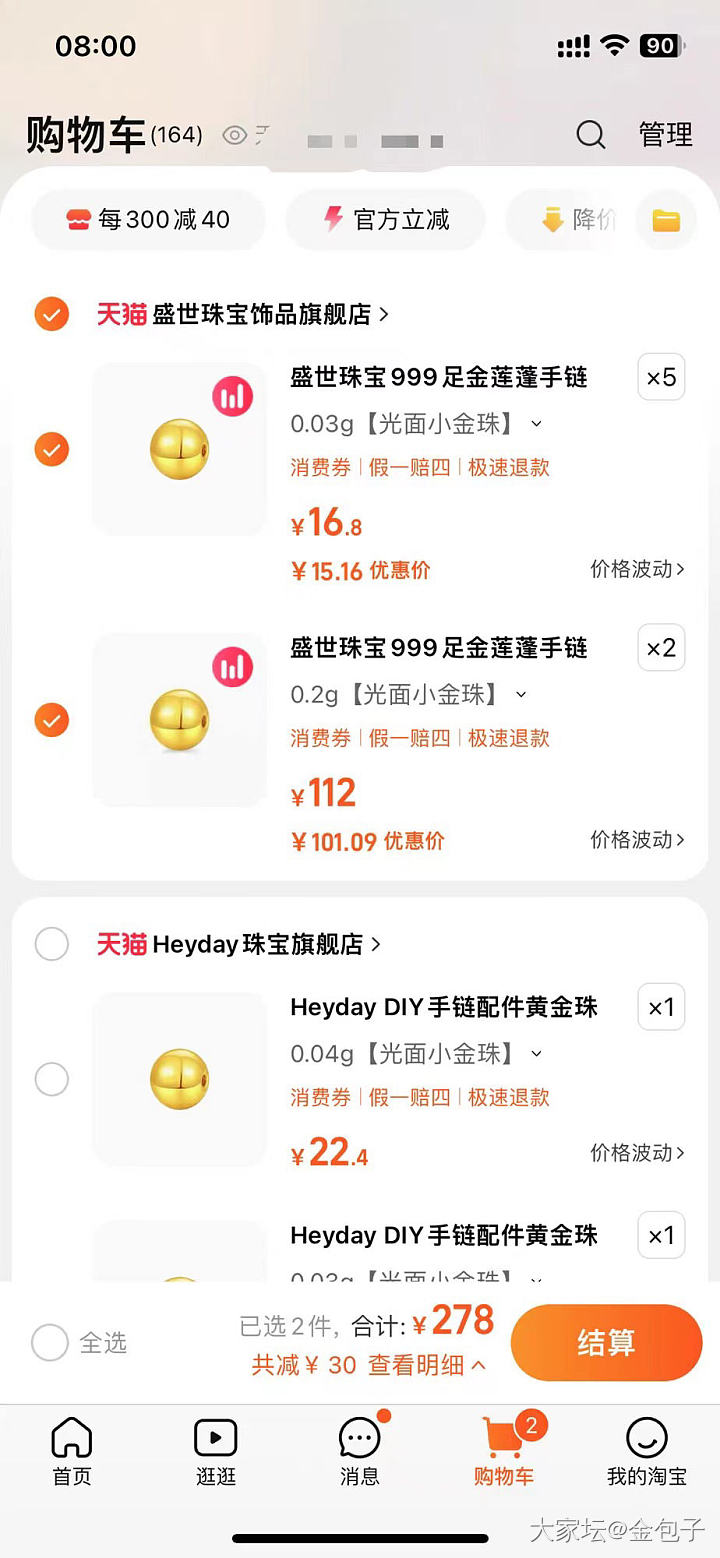View 价格波动 for the ¥112 item
The image size is (720, 1558).
[x=637, y=840]
